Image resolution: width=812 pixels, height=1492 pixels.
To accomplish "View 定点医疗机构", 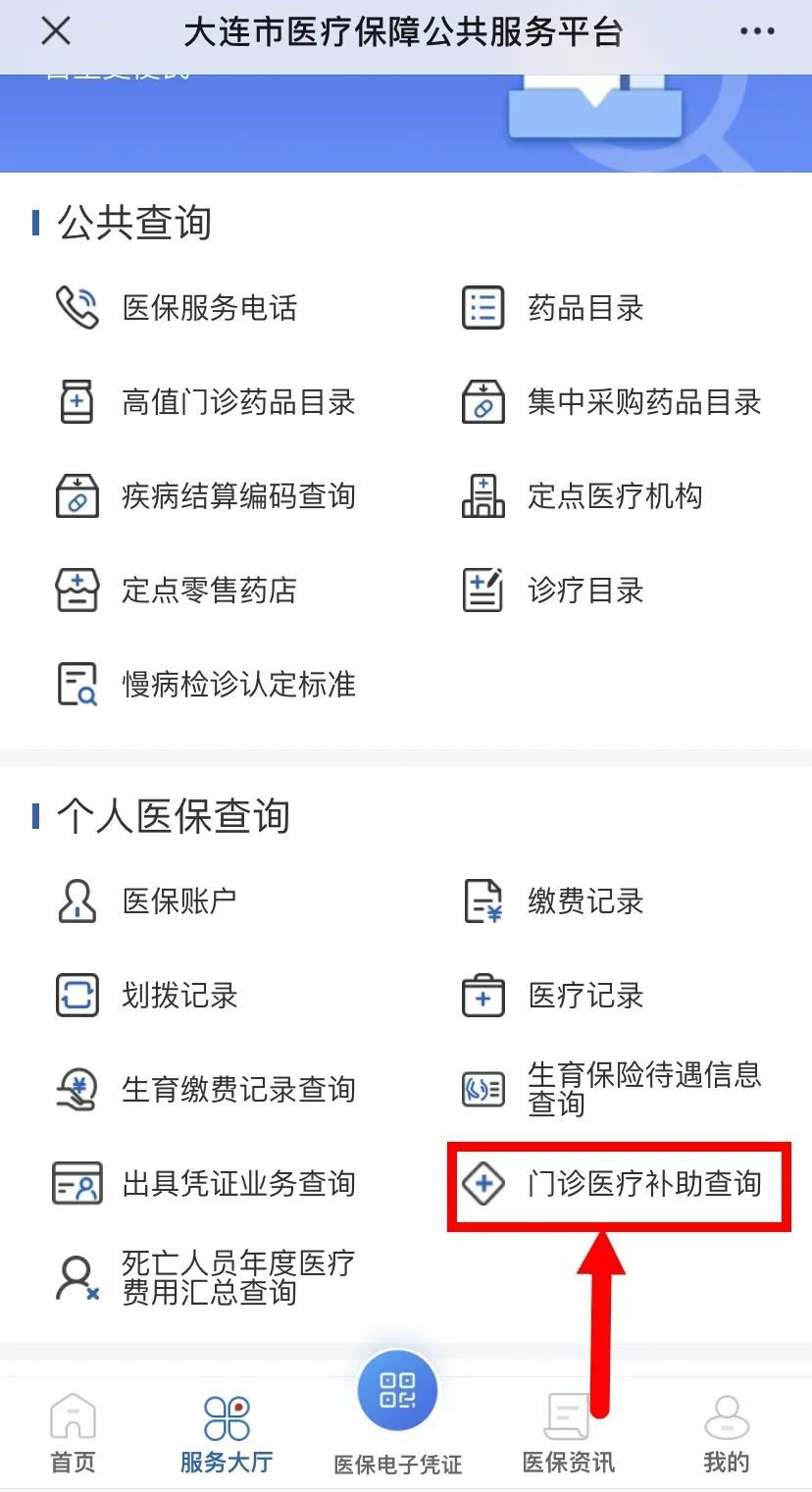I will (x=584, y=496).
